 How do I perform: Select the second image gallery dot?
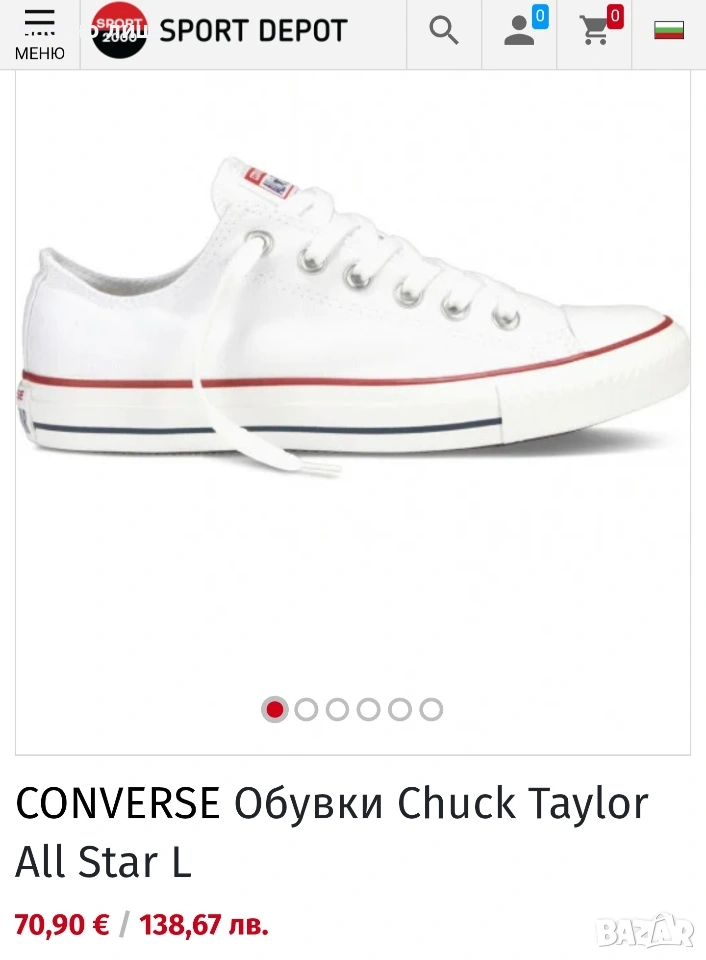point(306,710)
